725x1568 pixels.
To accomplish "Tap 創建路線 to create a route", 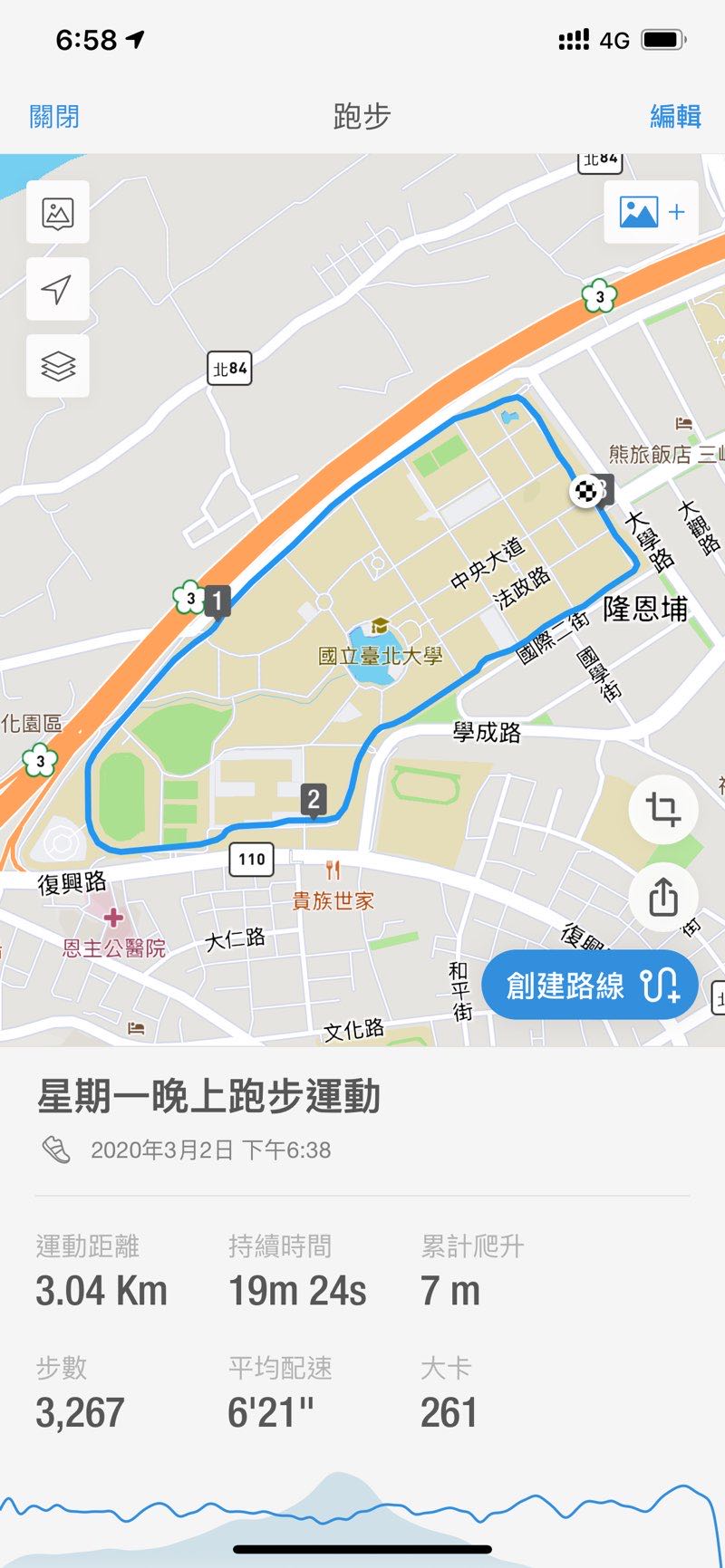I will [x=590, y=986].
